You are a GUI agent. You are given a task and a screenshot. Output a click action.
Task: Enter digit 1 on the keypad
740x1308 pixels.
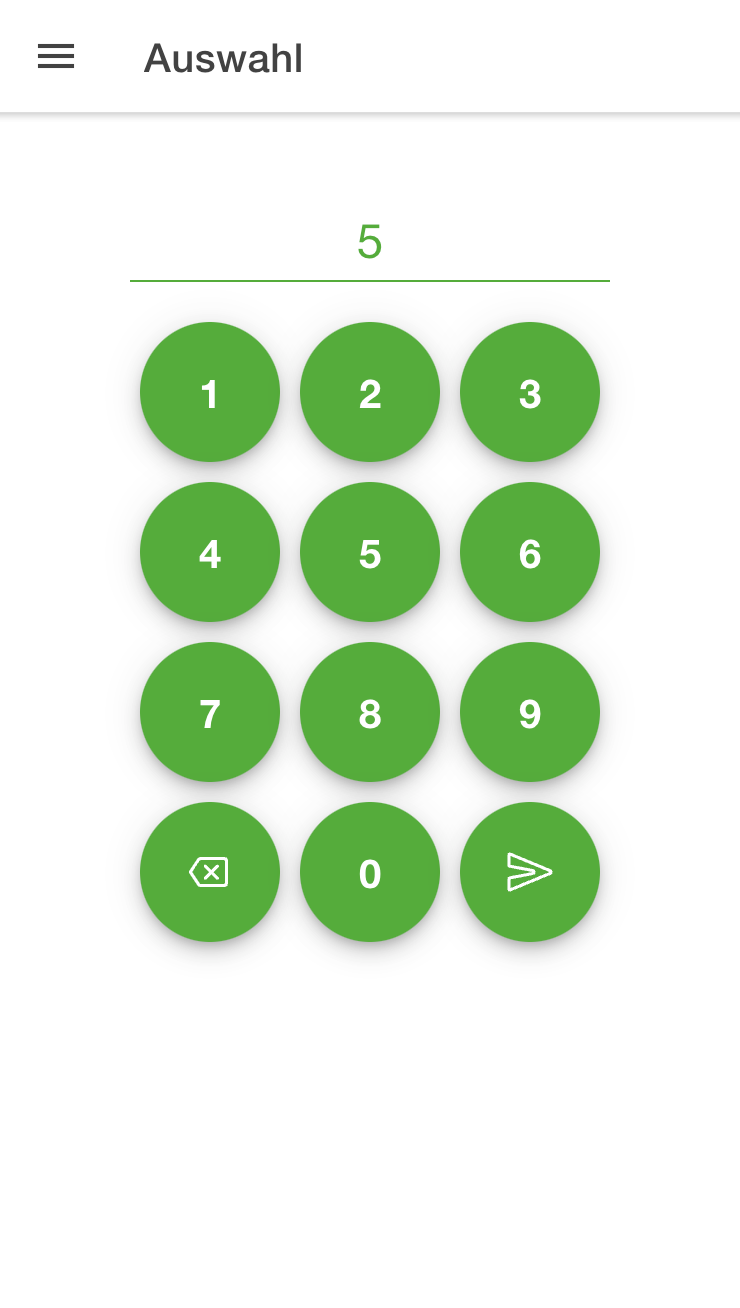[x=210, y=392]
